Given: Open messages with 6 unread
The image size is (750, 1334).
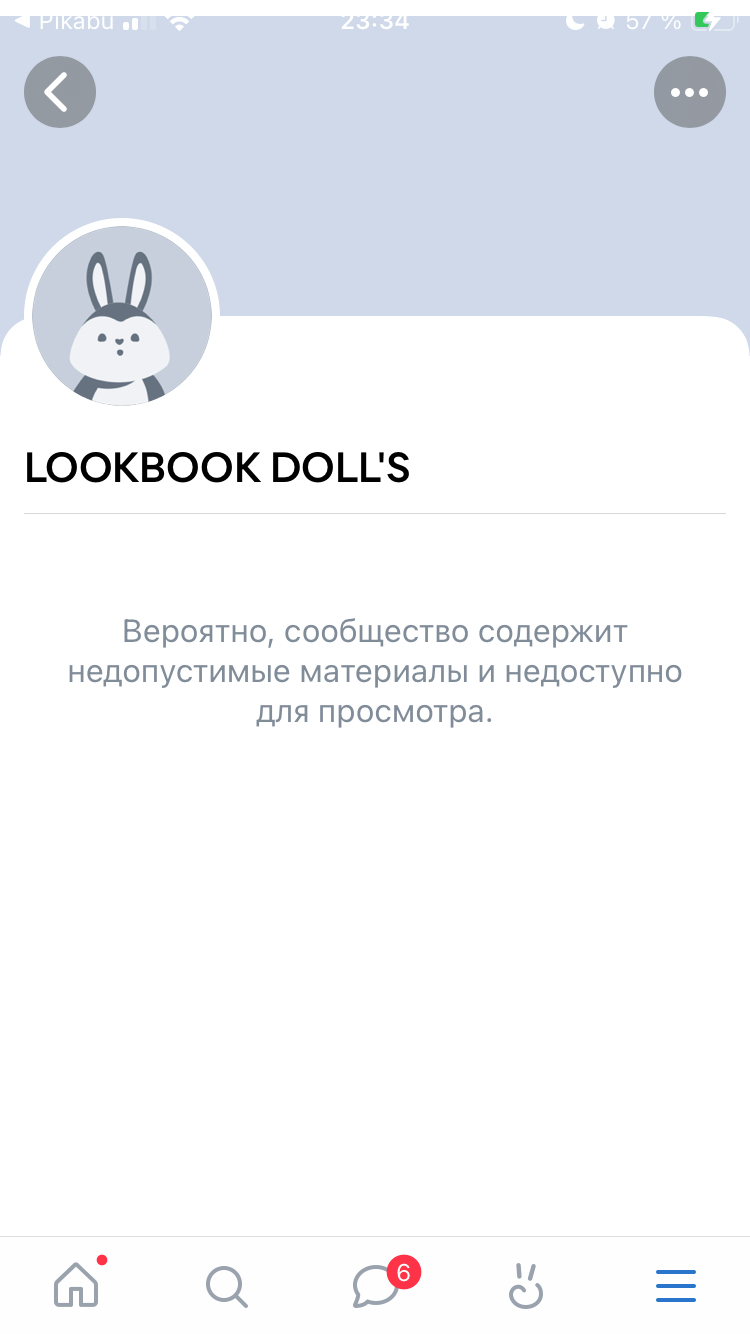Looking at the screenshot, I should click(376, 1285).
